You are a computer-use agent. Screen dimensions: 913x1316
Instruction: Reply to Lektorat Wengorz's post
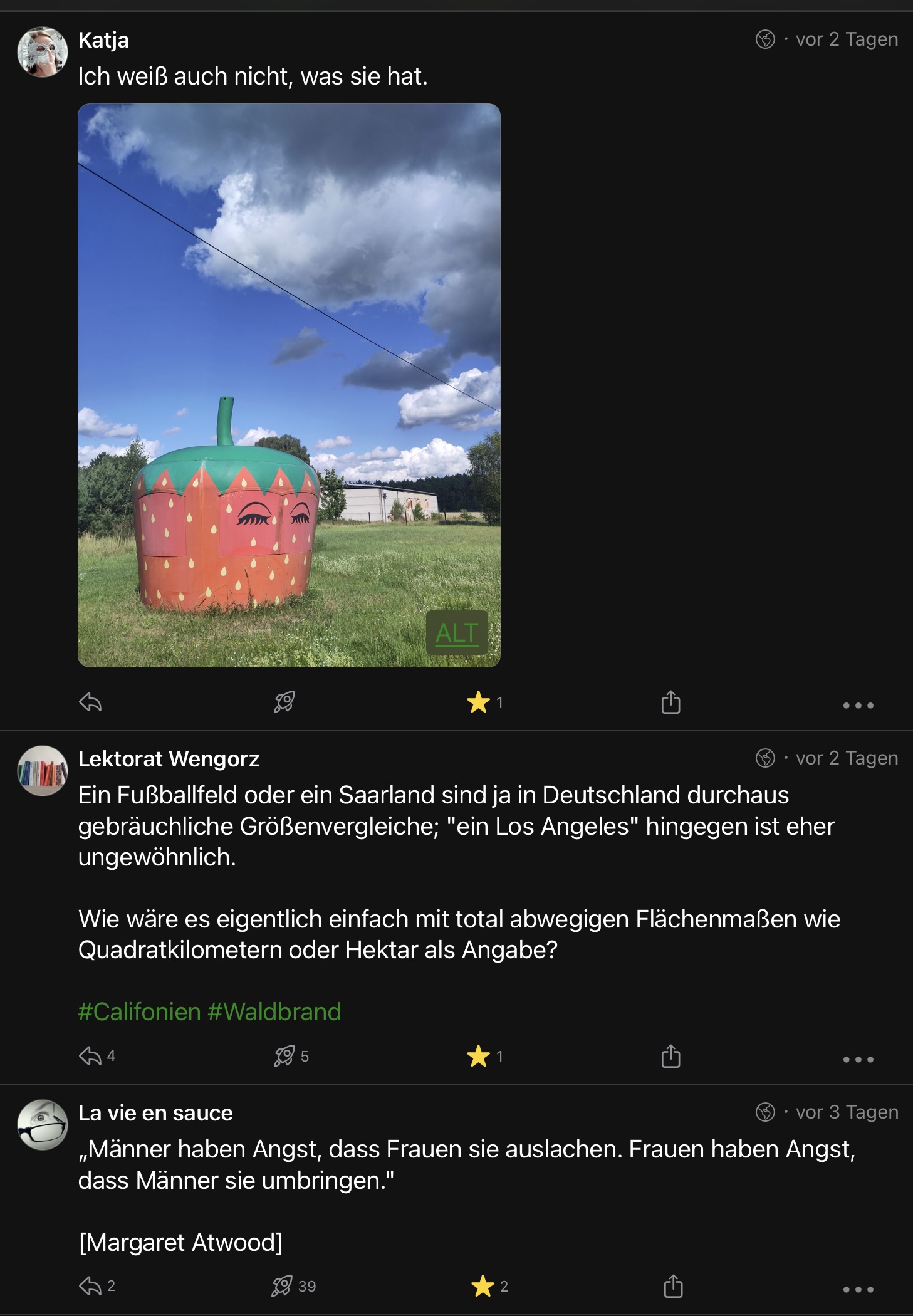coord(91,1057)
